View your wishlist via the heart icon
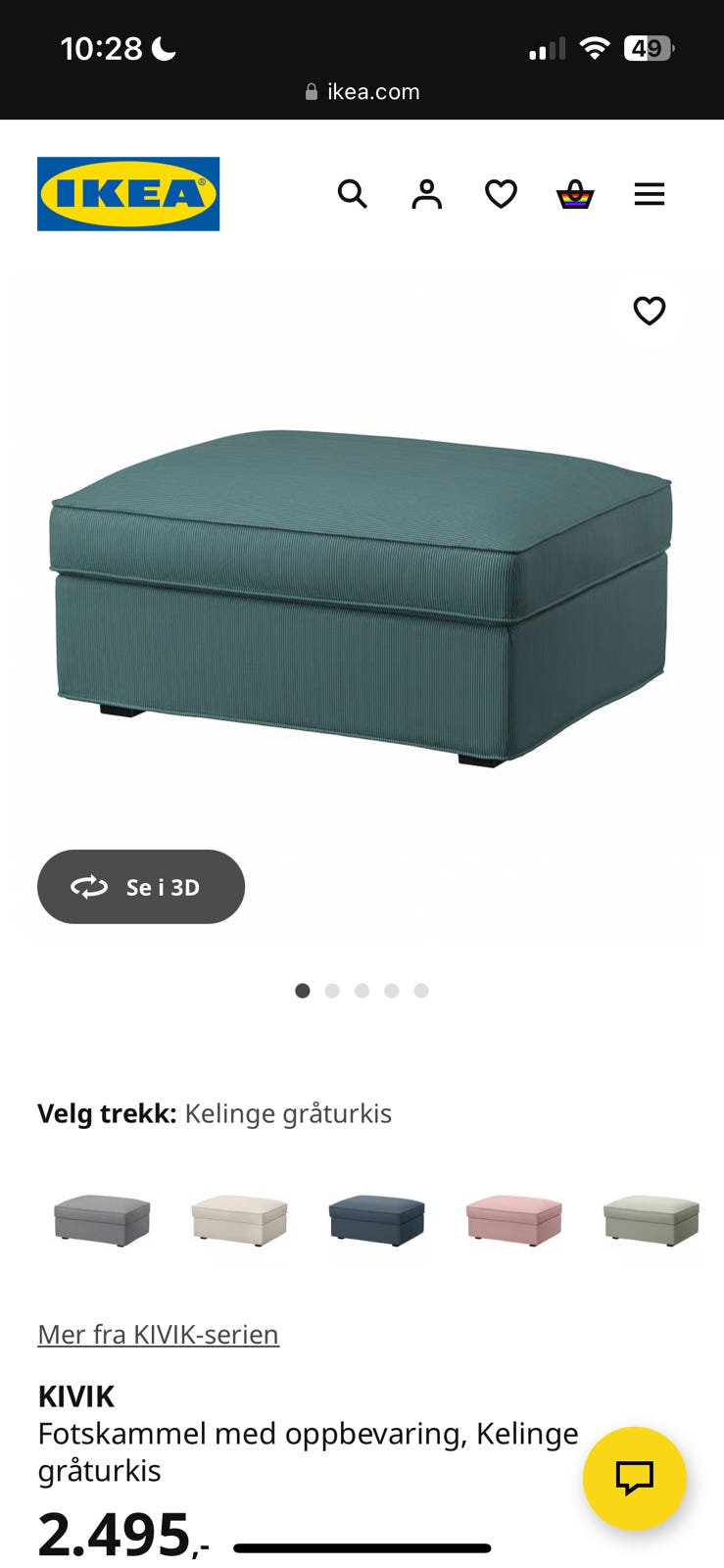 click(x=501, y=194)
